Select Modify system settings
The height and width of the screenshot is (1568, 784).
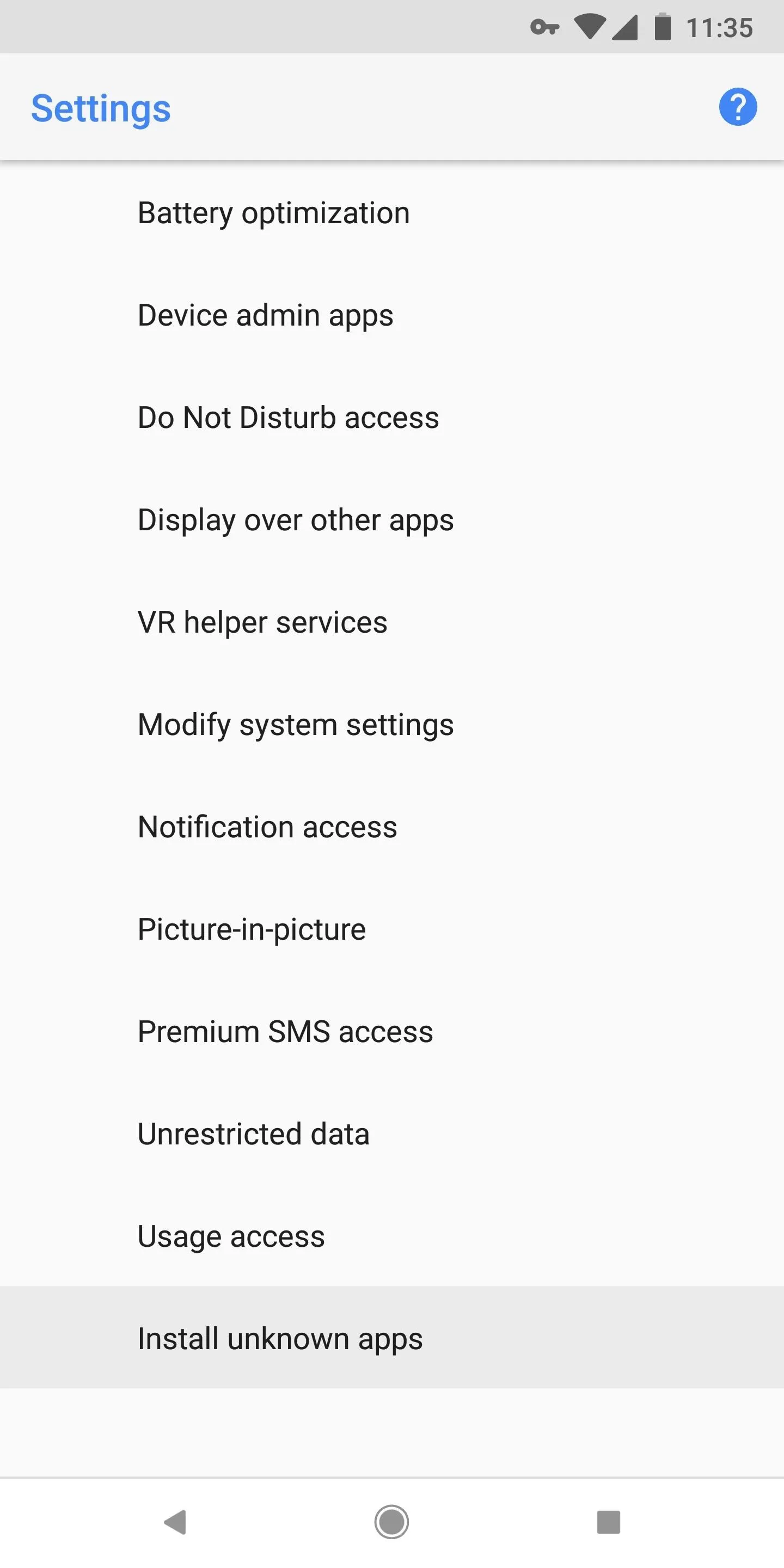tap(392, 724)
